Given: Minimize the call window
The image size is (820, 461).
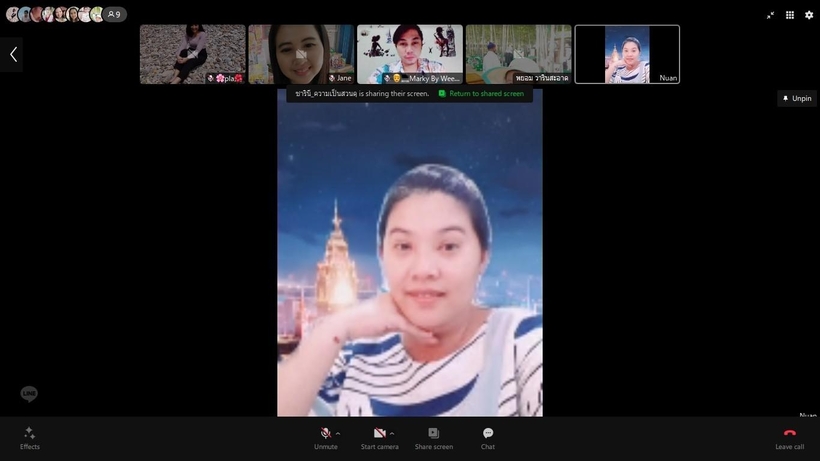Looking at the screenshot, I should point(770,15).
